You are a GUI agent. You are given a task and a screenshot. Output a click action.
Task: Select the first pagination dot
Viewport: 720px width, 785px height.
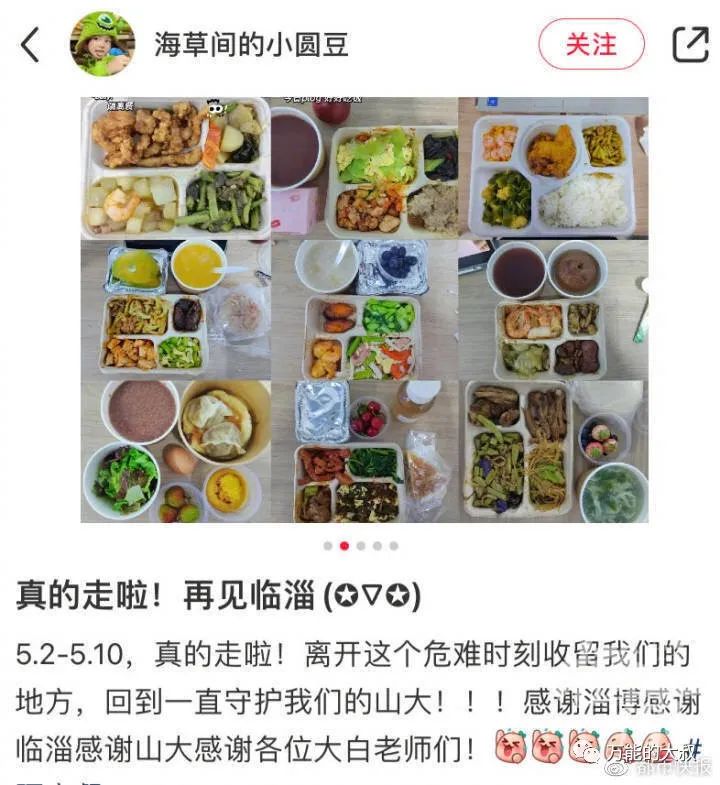(327, 545)
